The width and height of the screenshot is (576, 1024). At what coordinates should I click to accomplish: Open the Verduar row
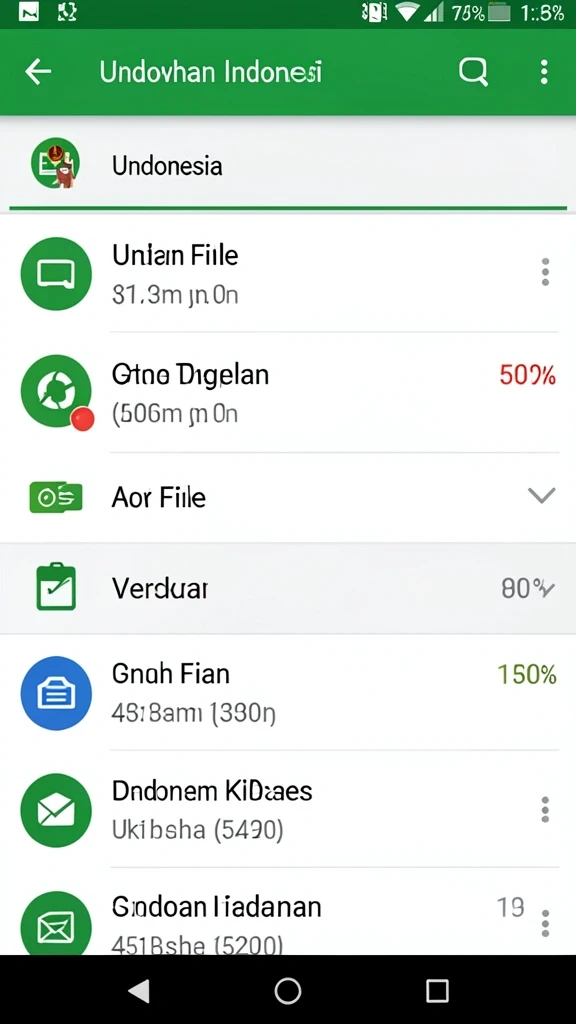288,588
